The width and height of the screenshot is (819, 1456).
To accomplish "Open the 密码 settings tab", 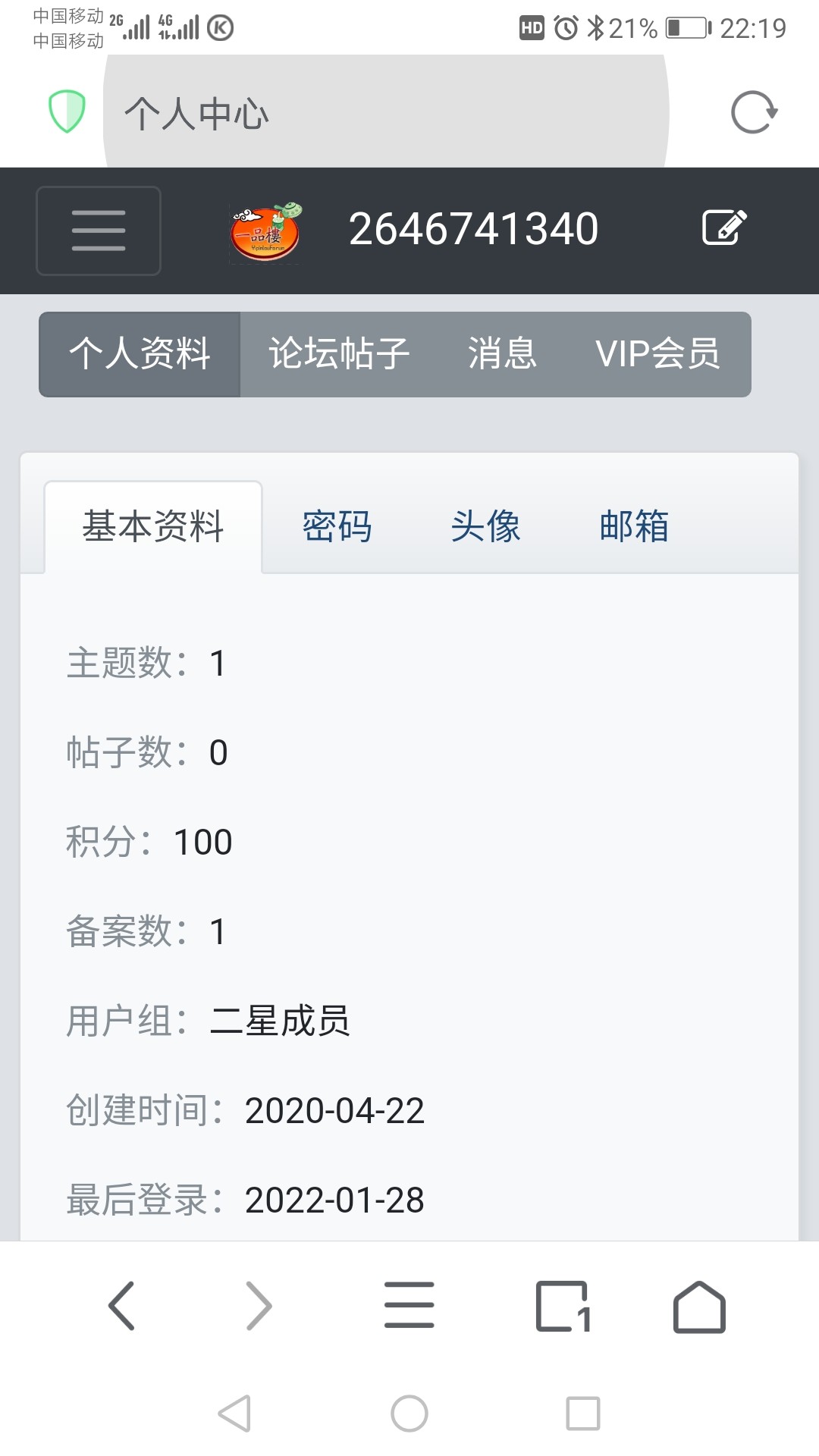I will click(x=336, y=526).
